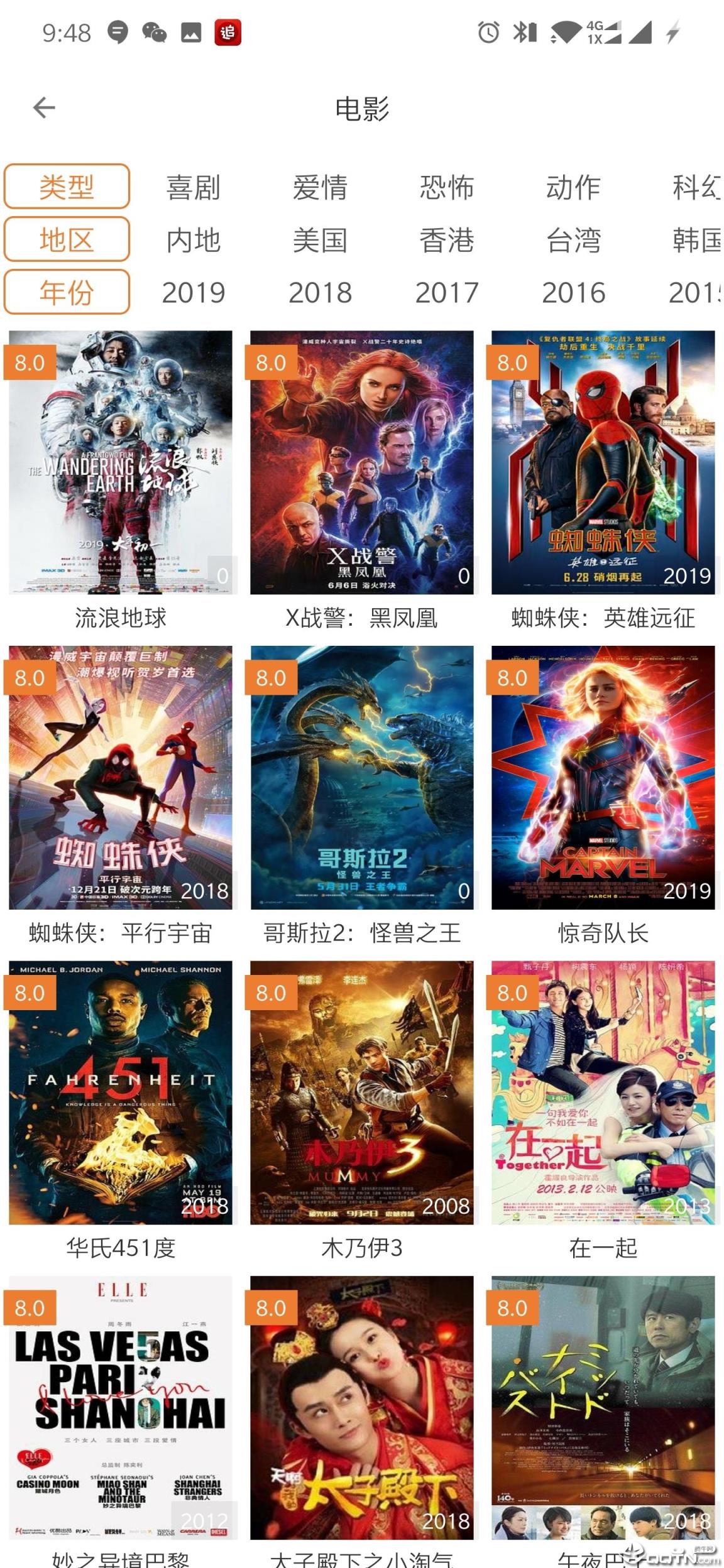Select the 恐怖 genre

(446, 187)
